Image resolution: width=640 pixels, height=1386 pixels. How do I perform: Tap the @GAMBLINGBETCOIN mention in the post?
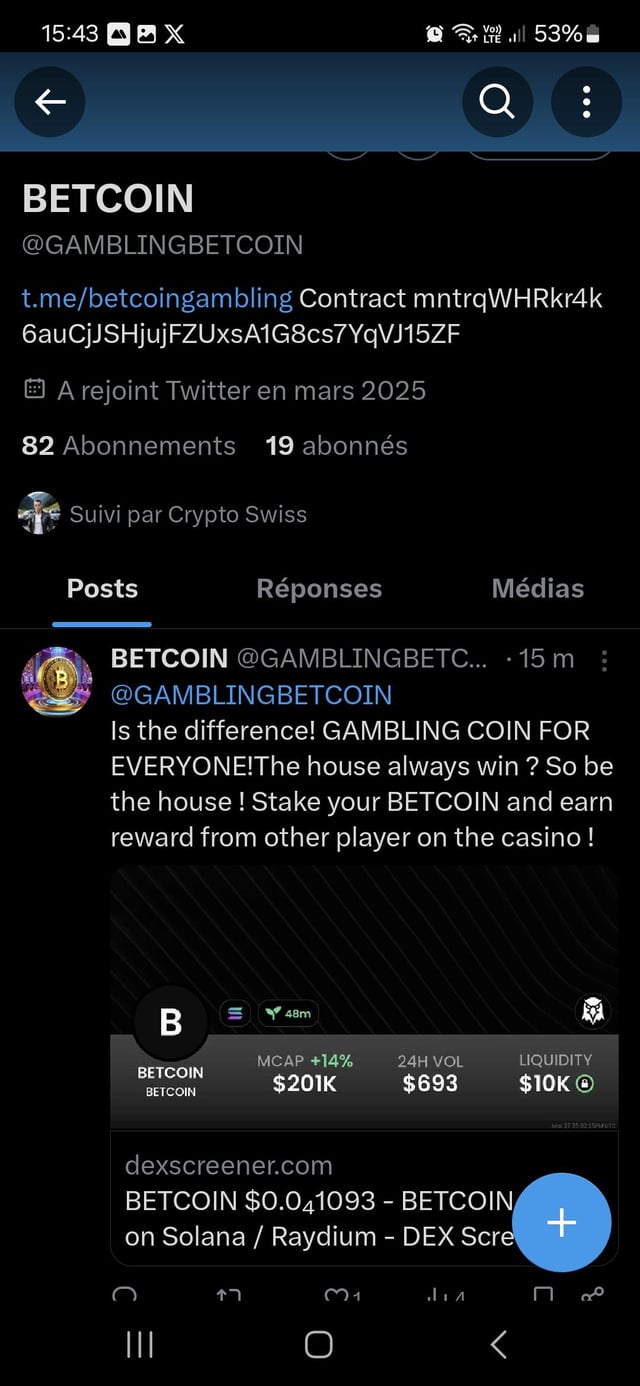(x=251, y=694)
